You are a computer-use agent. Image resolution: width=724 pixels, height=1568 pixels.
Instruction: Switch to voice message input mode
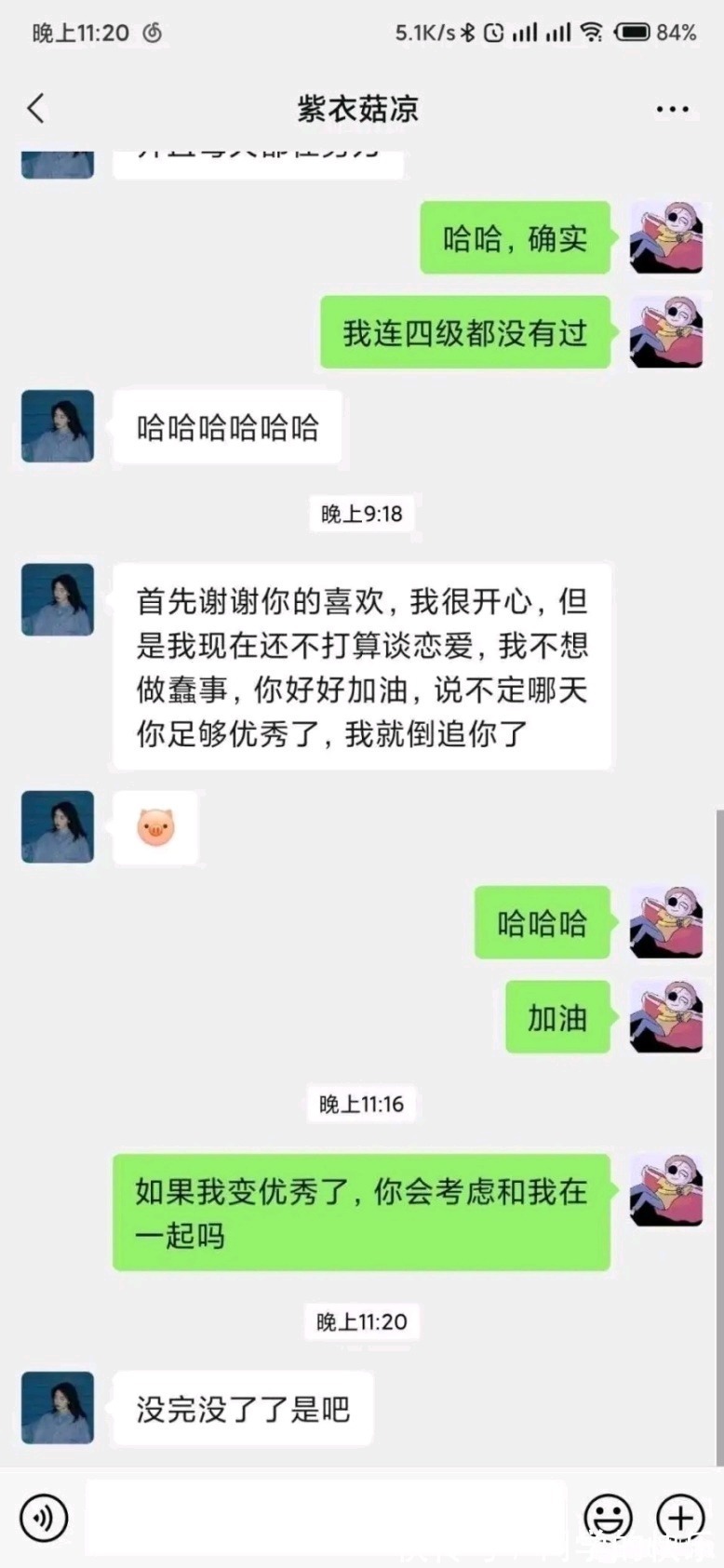point(43,1517)
